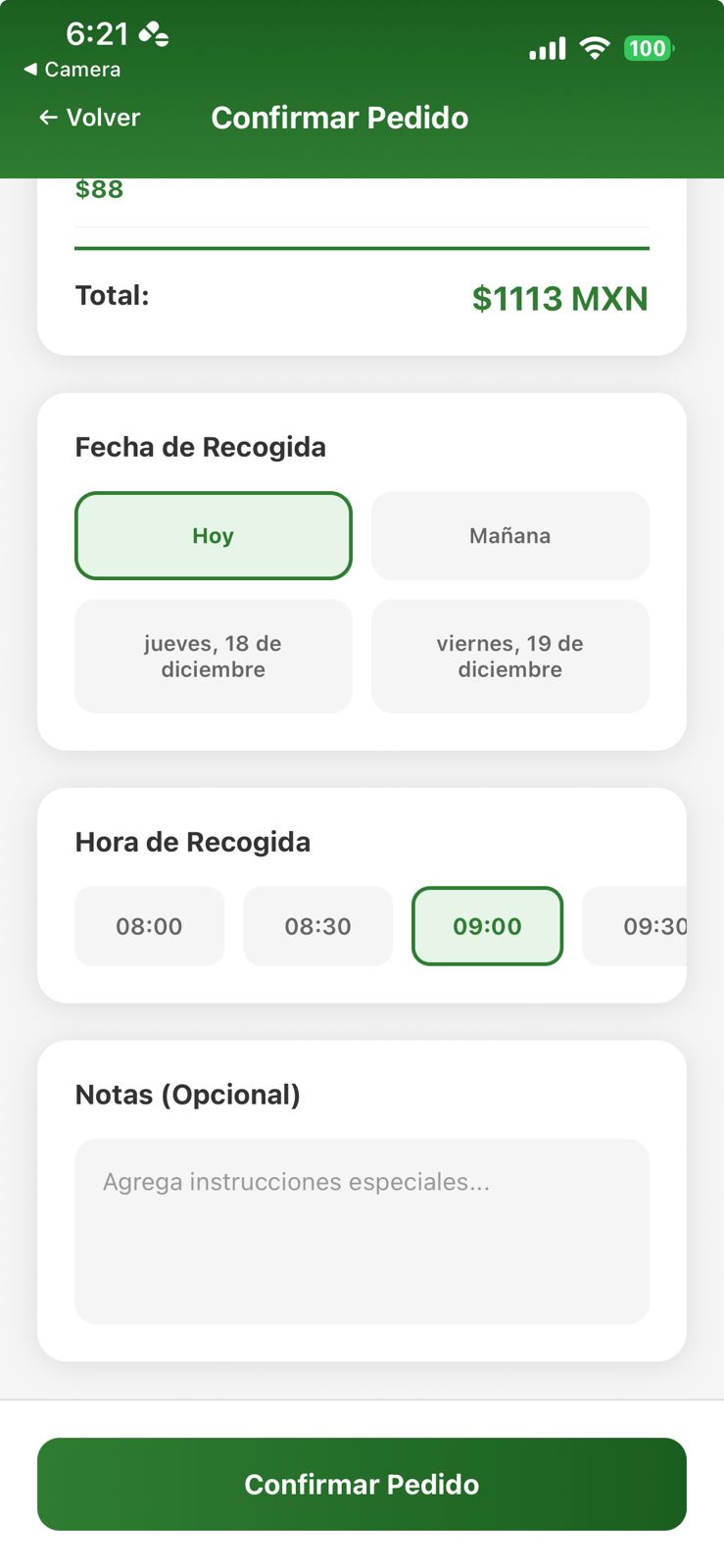Select Hoy as pickup date

[x=213, y=536]
